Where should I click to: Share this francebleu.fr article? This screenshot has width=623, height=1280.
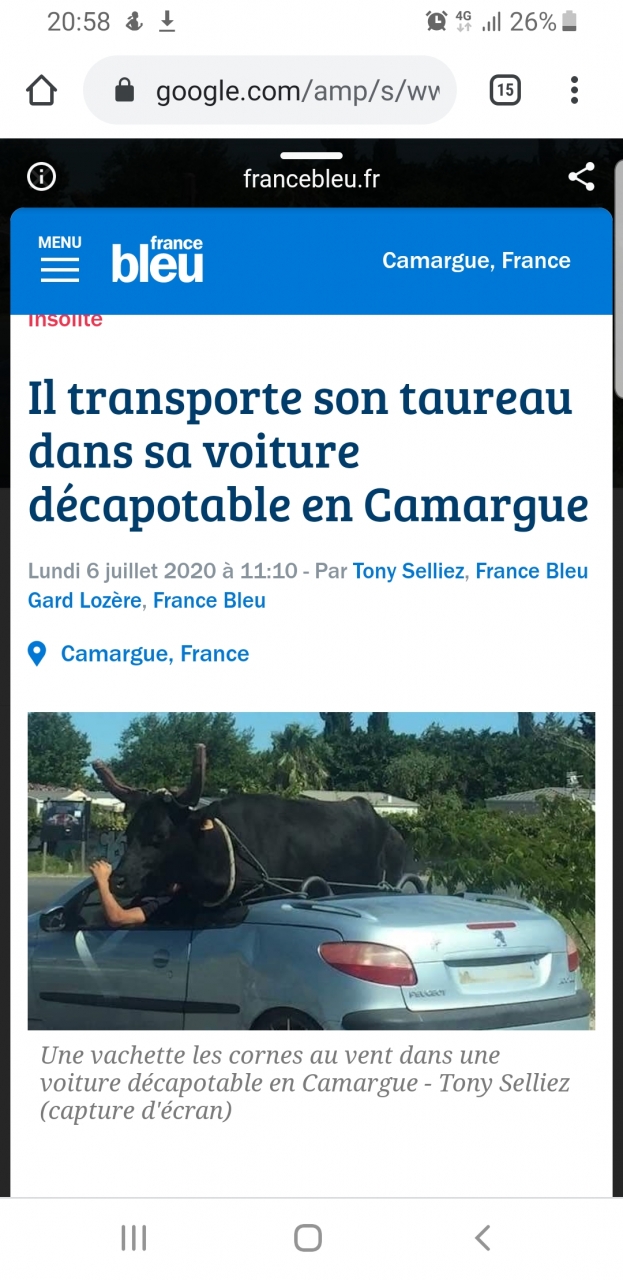tap(581, 178)
